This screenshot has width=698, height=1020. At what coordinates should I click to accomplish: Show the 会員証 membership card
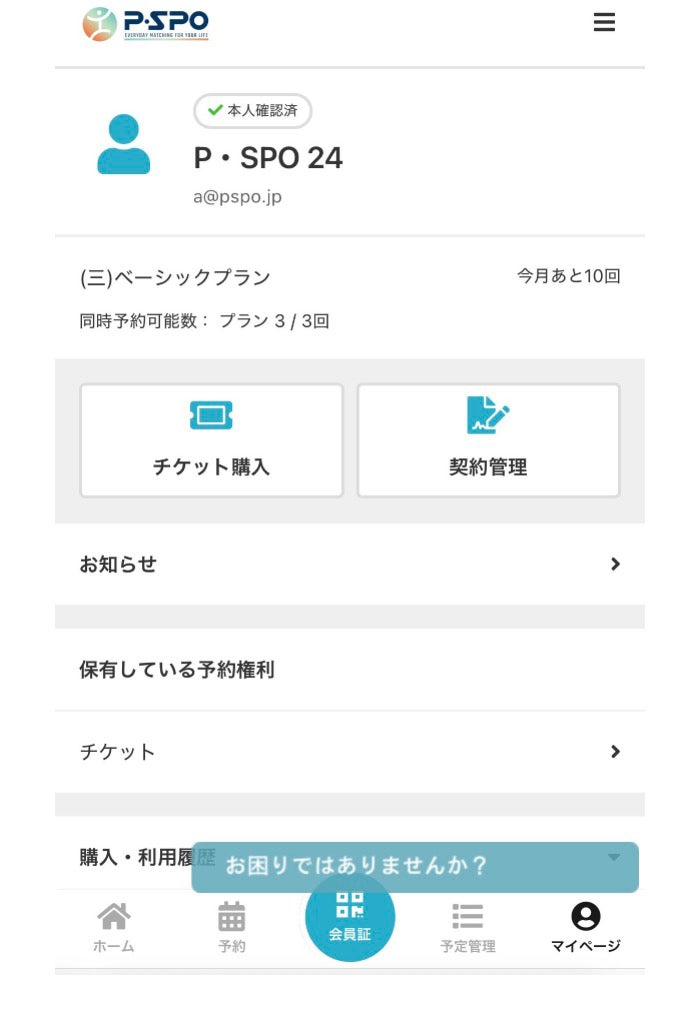click(x=350, y=916)
